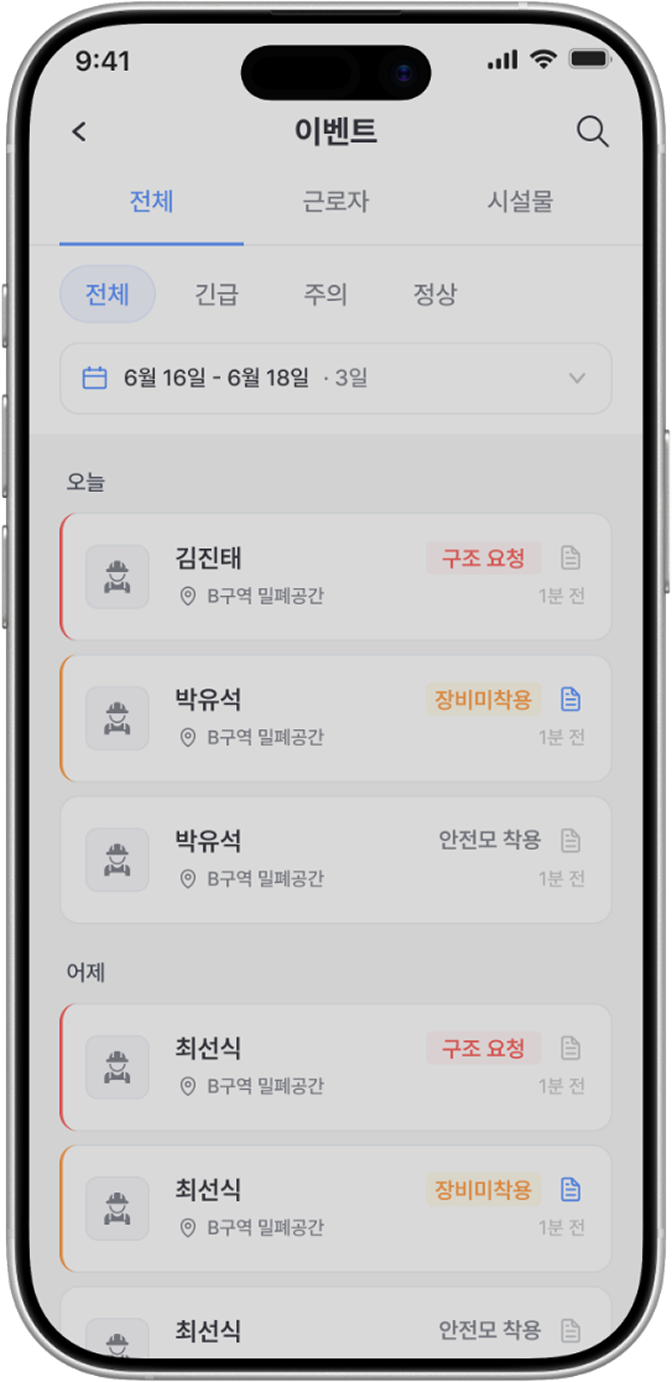This screenshot has height=1382, width=672.
Task: Filter events by the 주의 chip
Action: coord(325,295)
